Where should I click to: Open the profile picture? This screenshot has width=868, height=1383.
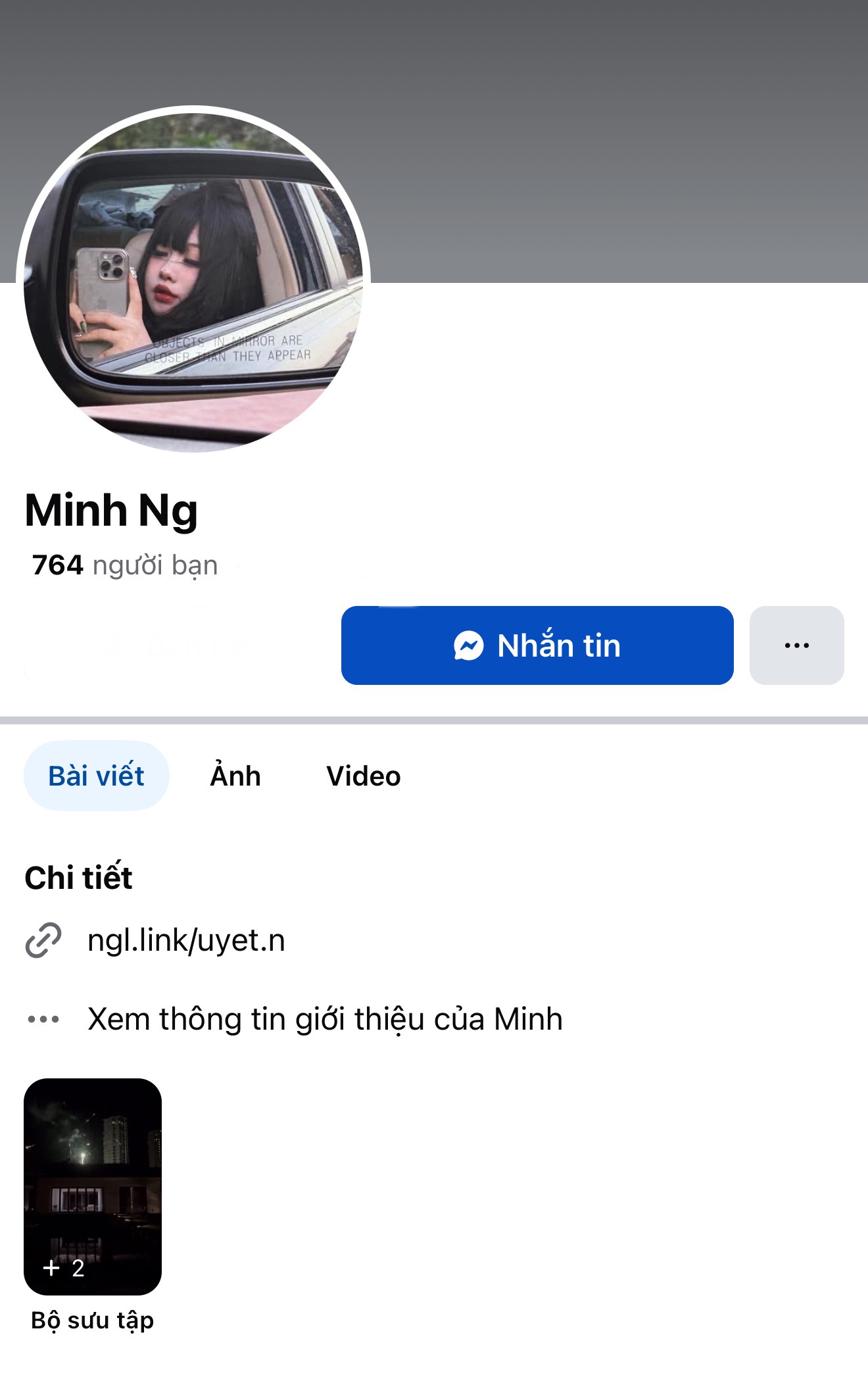tap(193, 280)
